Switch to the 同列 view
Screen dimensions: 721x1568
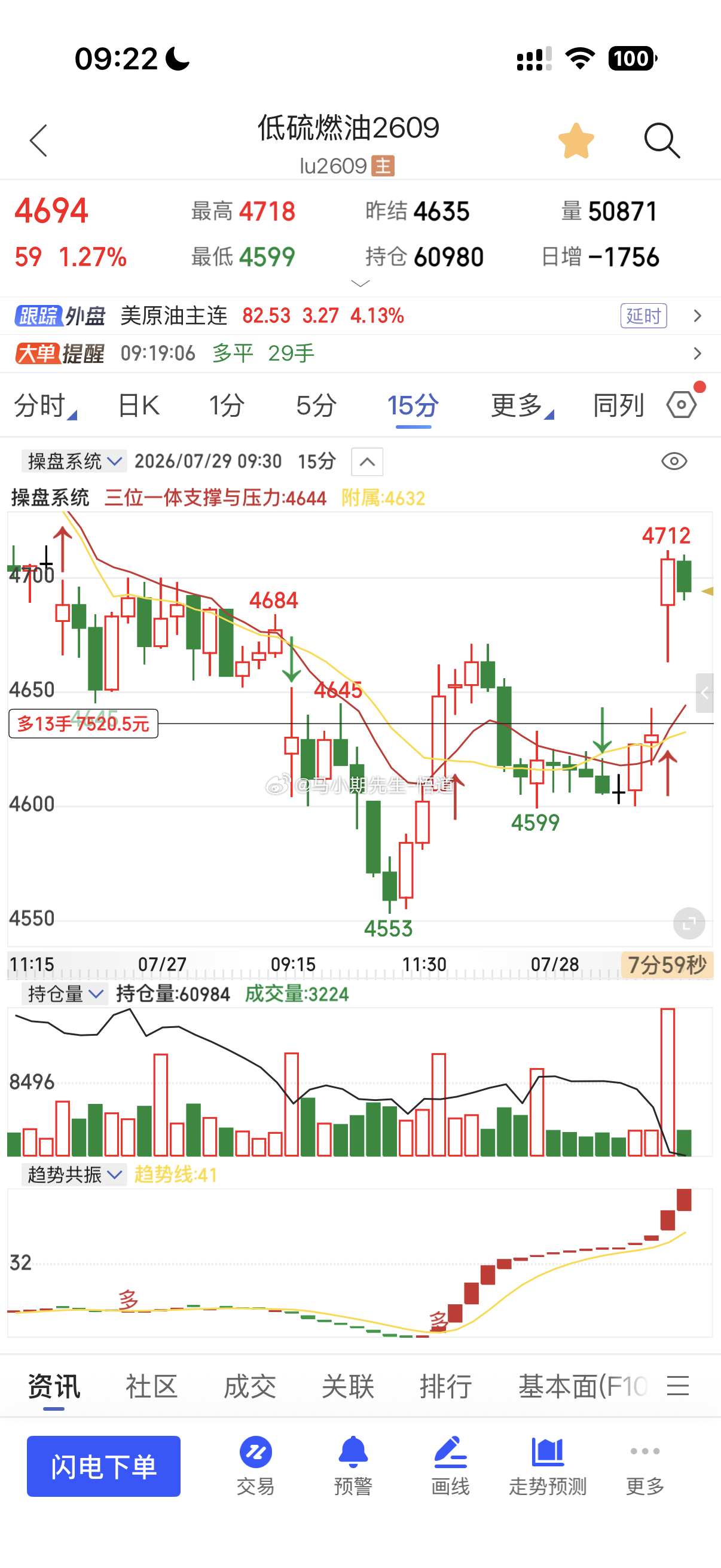619,405
